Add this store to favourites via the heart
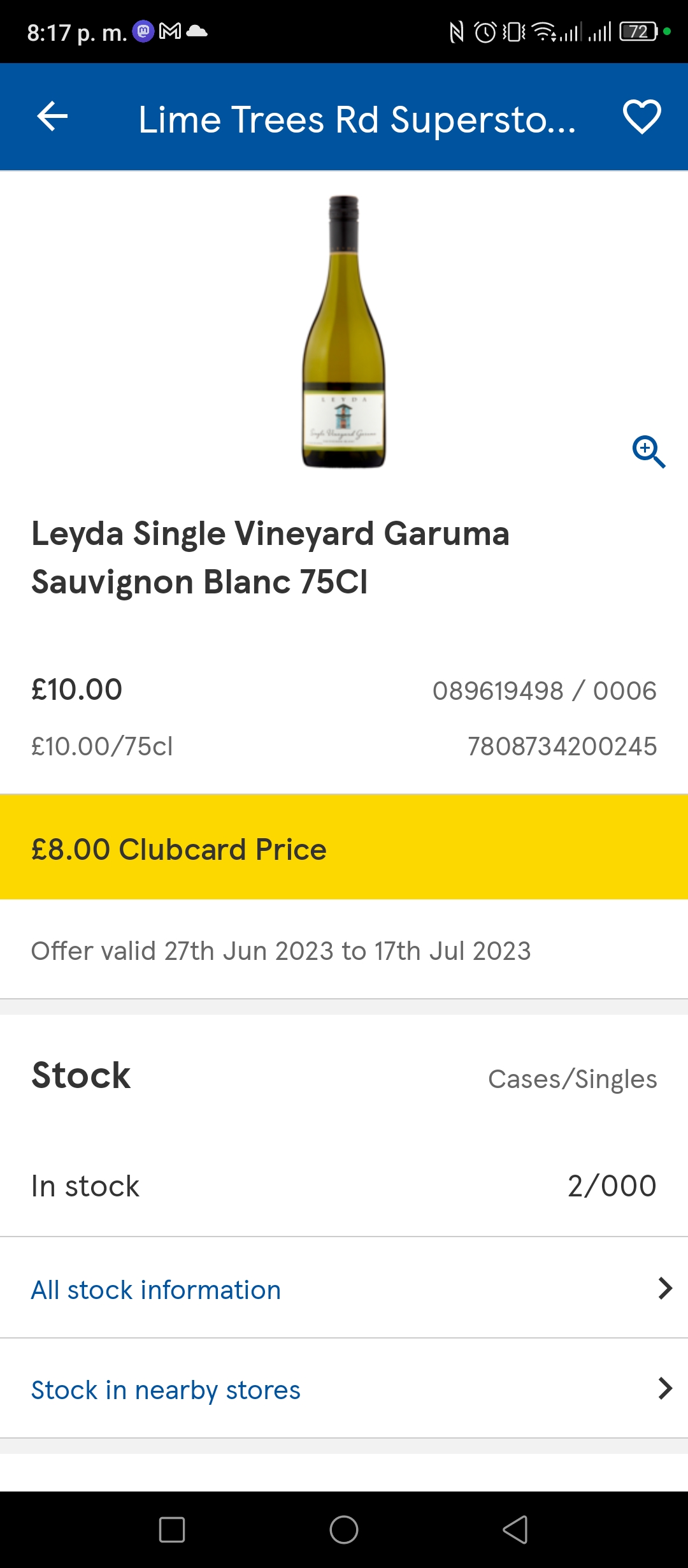 (641, 117)
